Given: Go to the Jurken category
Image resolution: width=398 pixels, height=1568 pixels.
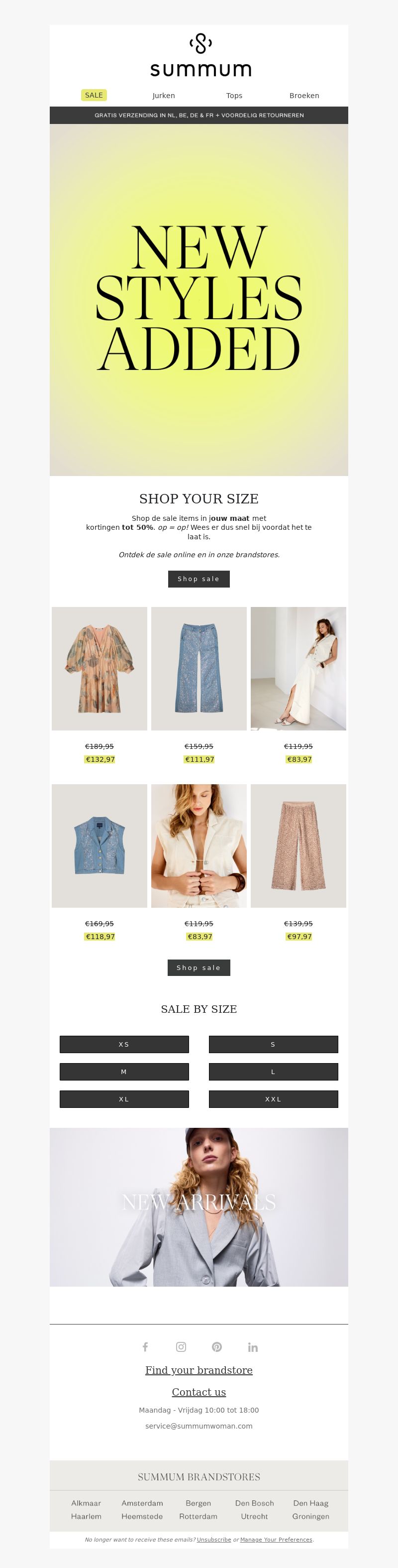Looking at the screenshot, I should (163, 96).
